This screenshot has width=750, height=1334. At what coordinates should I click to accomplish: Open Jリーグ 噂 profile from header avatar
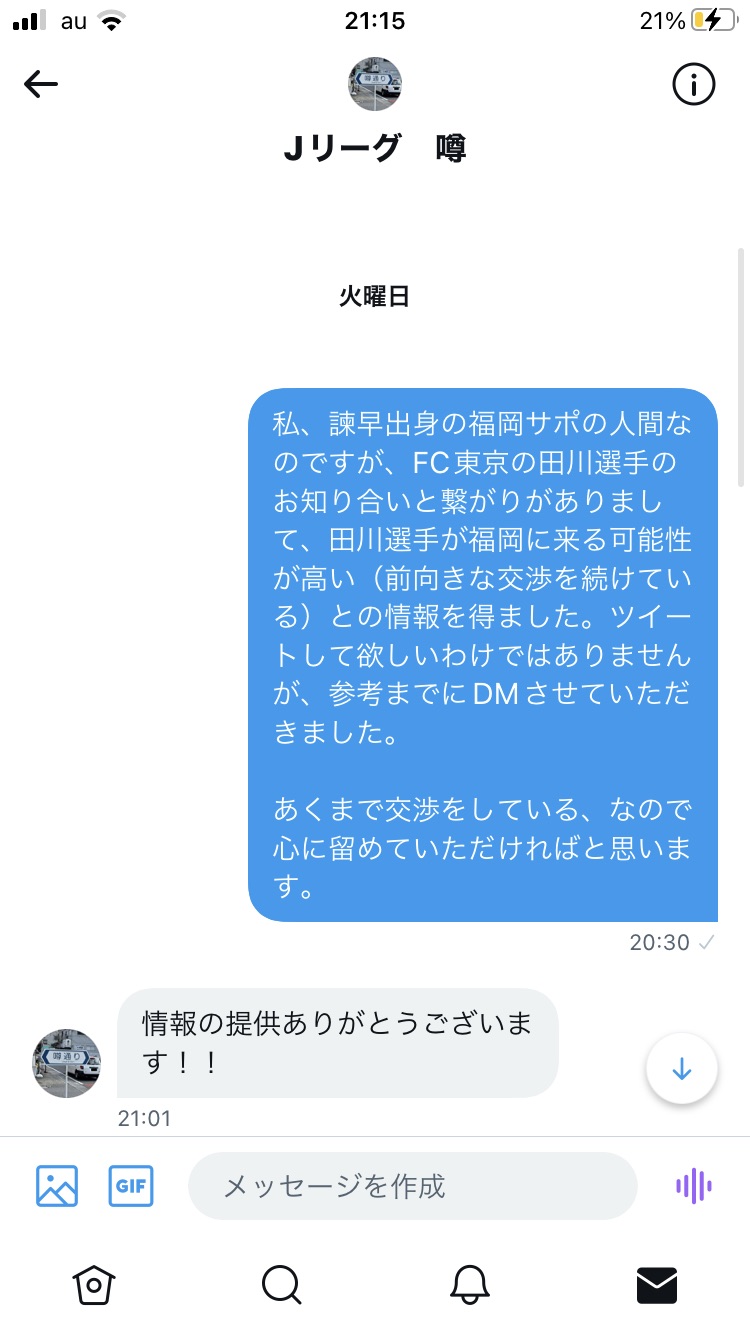pos(374,84)
